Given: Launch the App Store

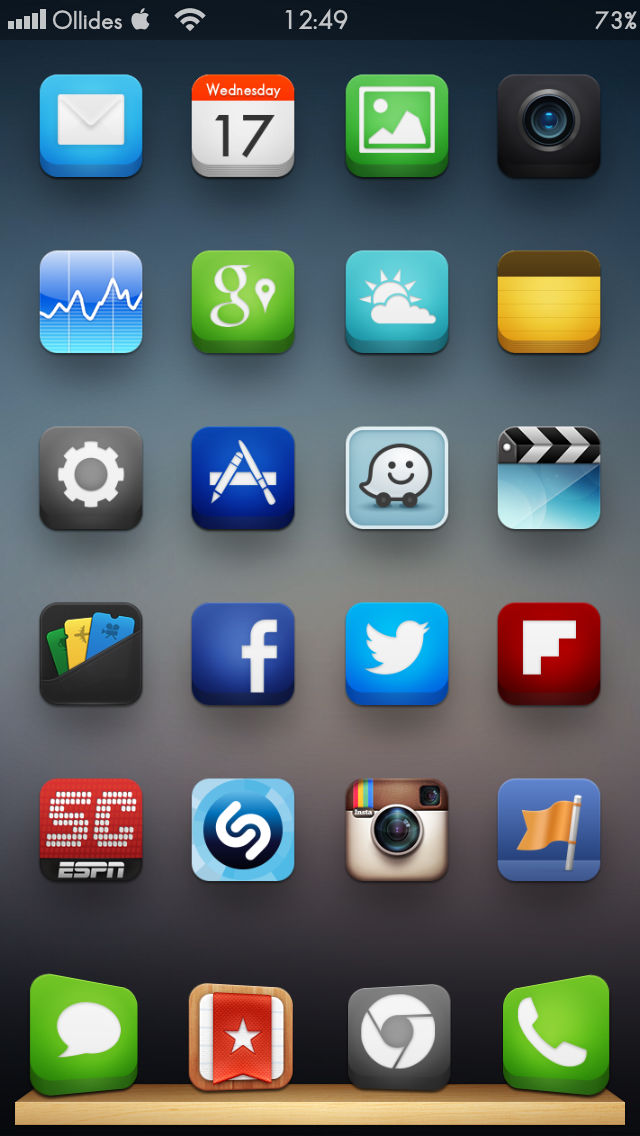Looking at the screenshot, I should (243, 477).
